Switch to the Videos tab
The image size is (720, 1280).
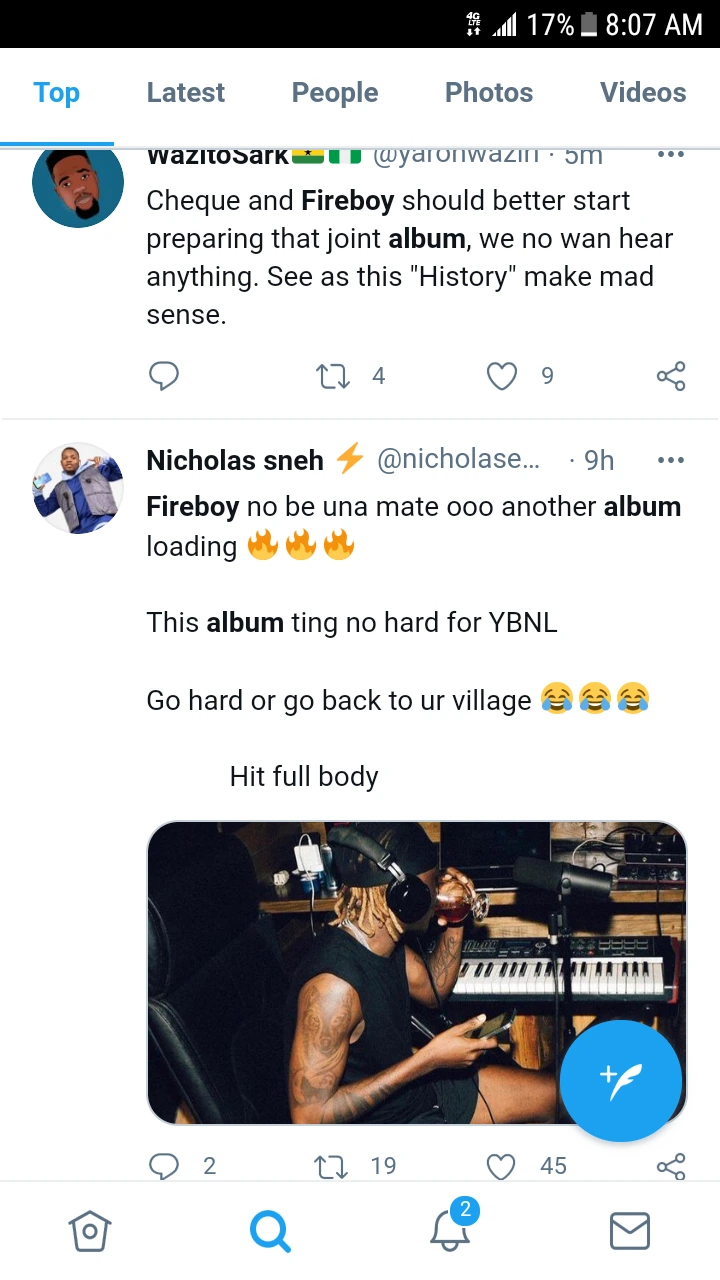643,93
